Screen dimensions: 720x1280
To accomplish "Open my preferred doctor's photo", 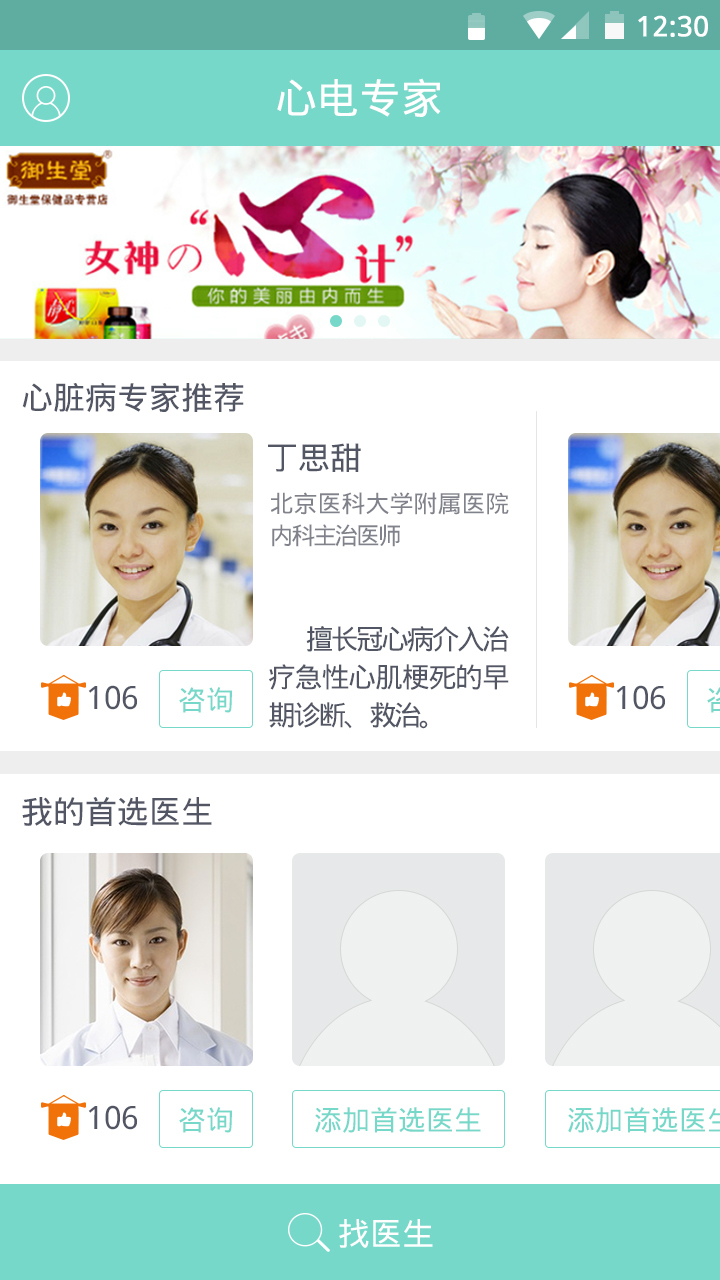I will [146, 959].
